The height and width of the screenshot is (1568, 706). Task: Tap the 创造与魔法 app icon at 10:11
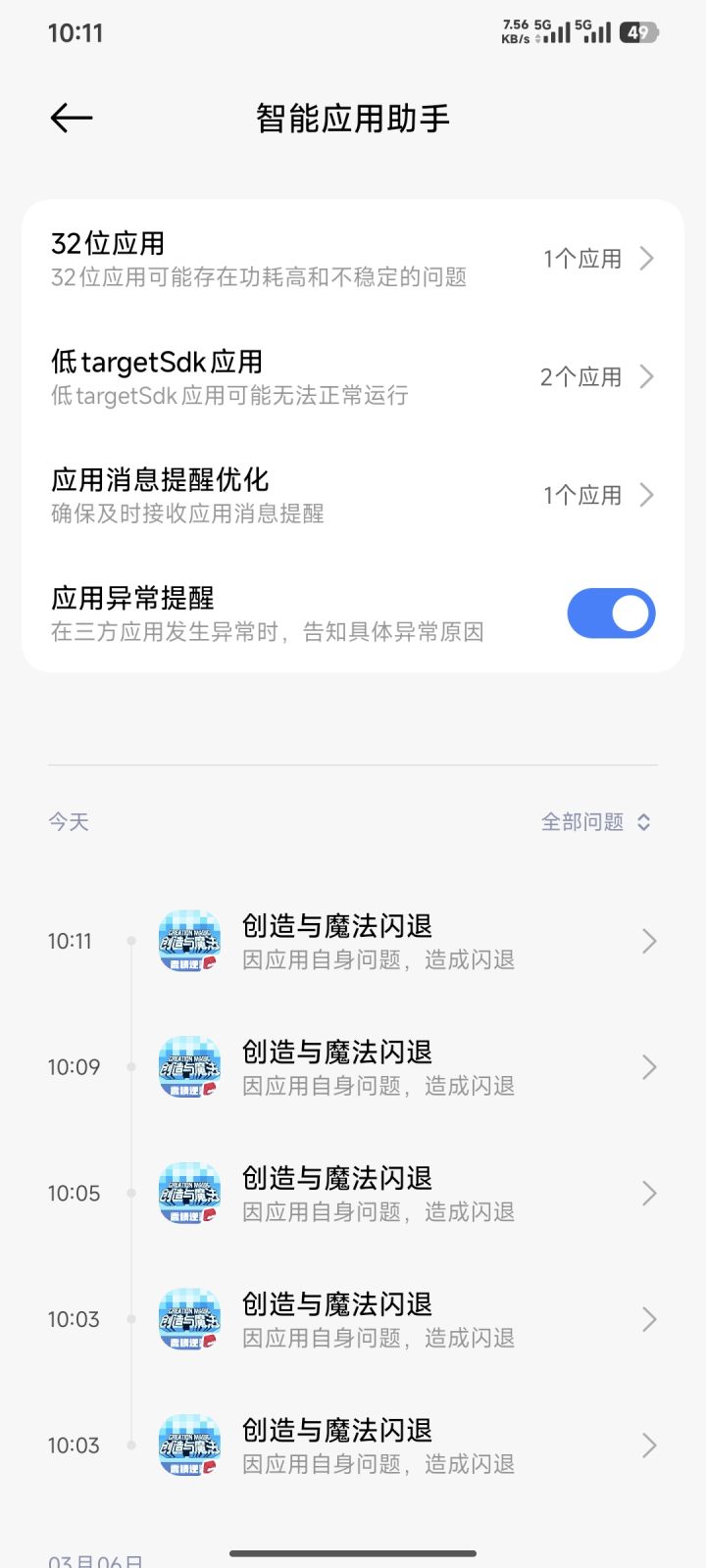pos(188,940)
